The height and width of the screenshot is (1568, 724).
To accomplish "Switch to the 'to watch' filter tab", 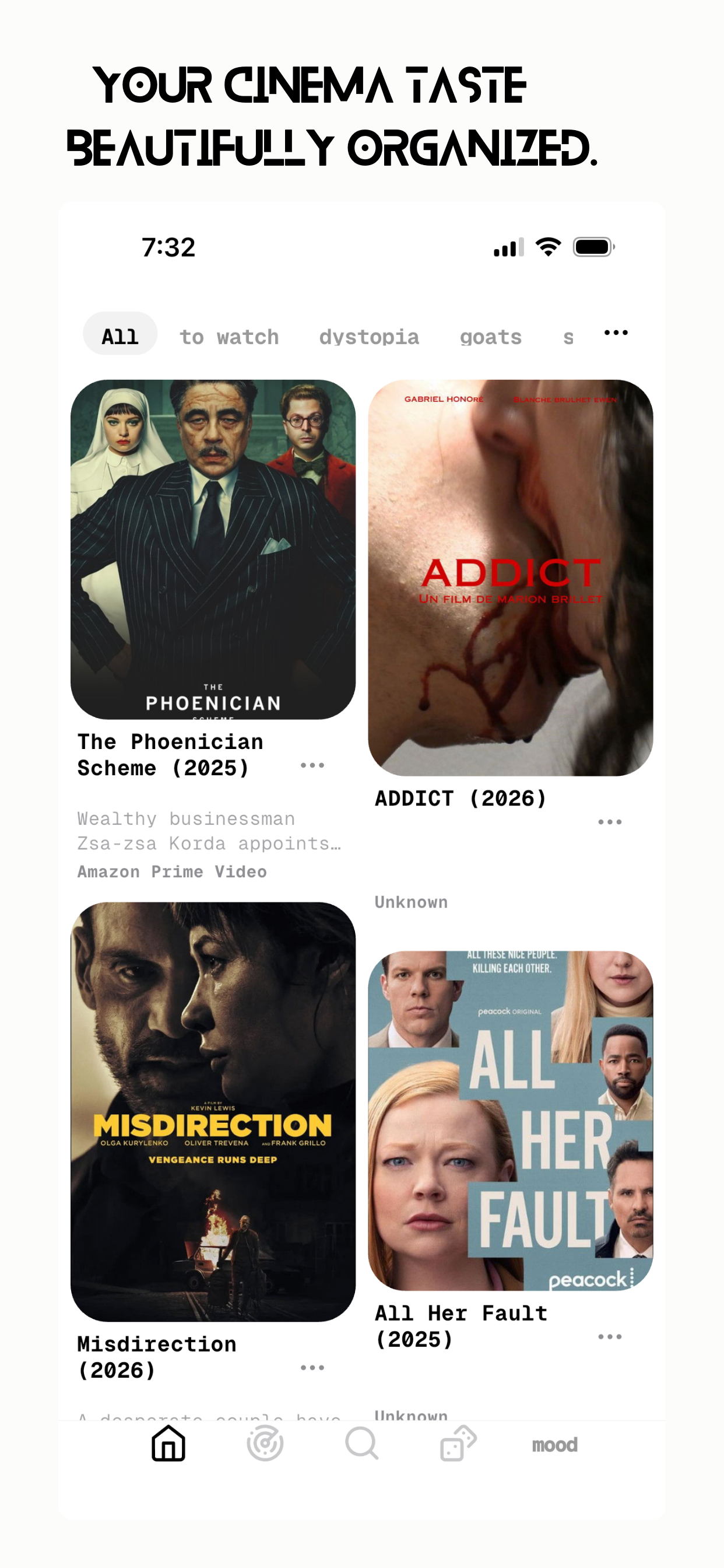I will click(229, 337).
